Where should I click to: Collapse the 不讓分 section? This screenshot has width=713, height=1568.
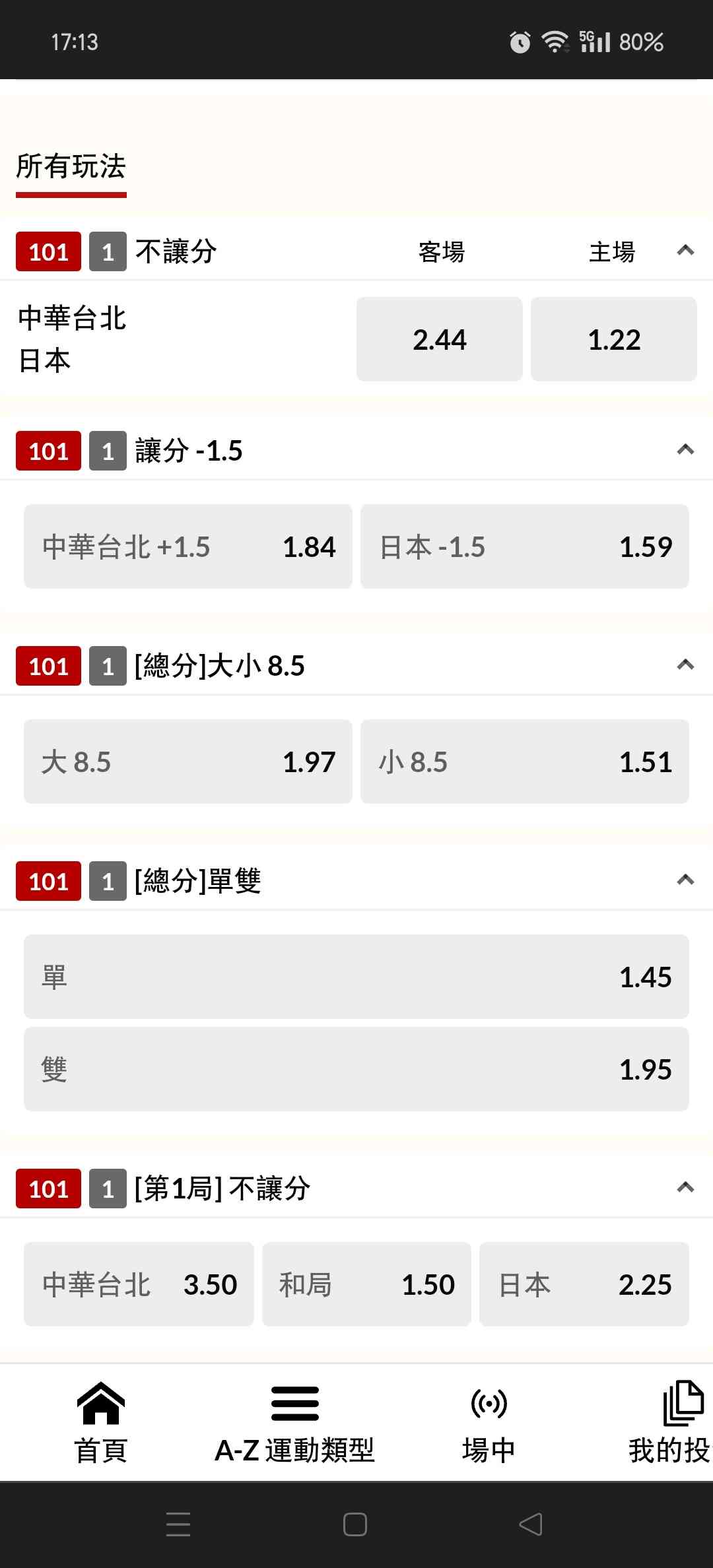685,251
